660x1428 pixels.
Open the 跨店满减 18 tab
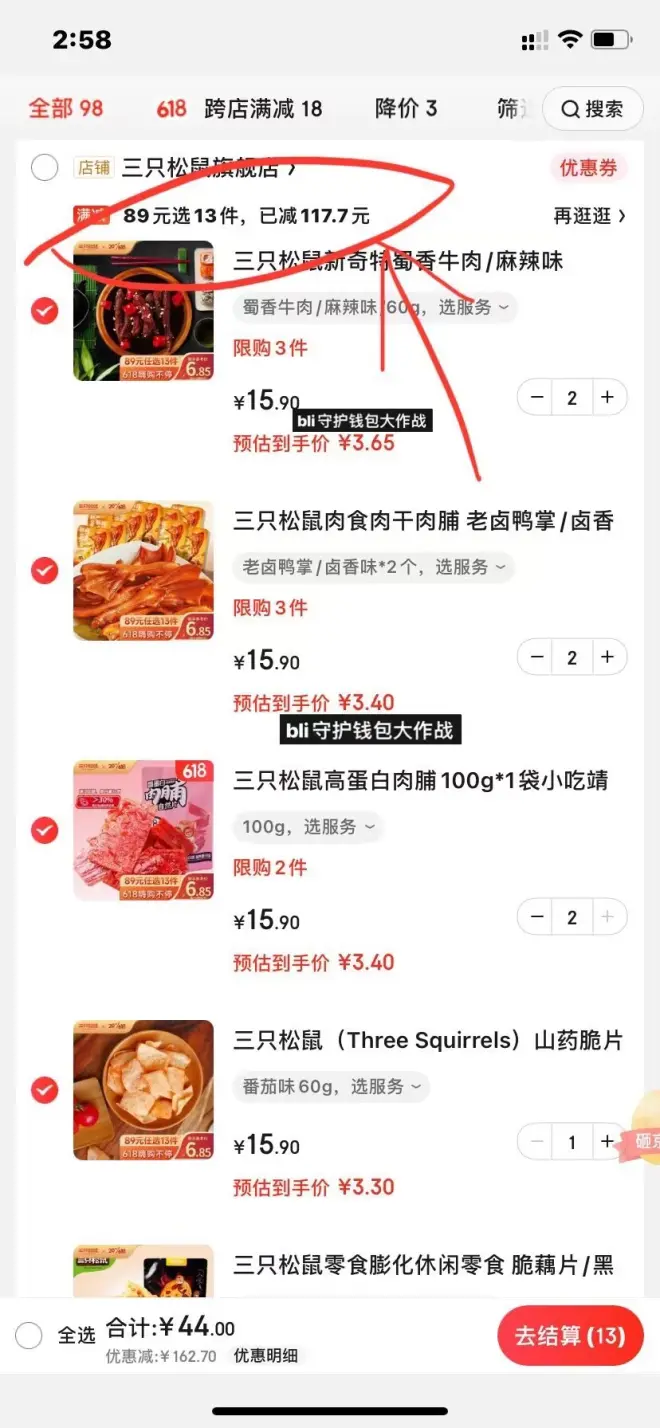tap(263, 108)
